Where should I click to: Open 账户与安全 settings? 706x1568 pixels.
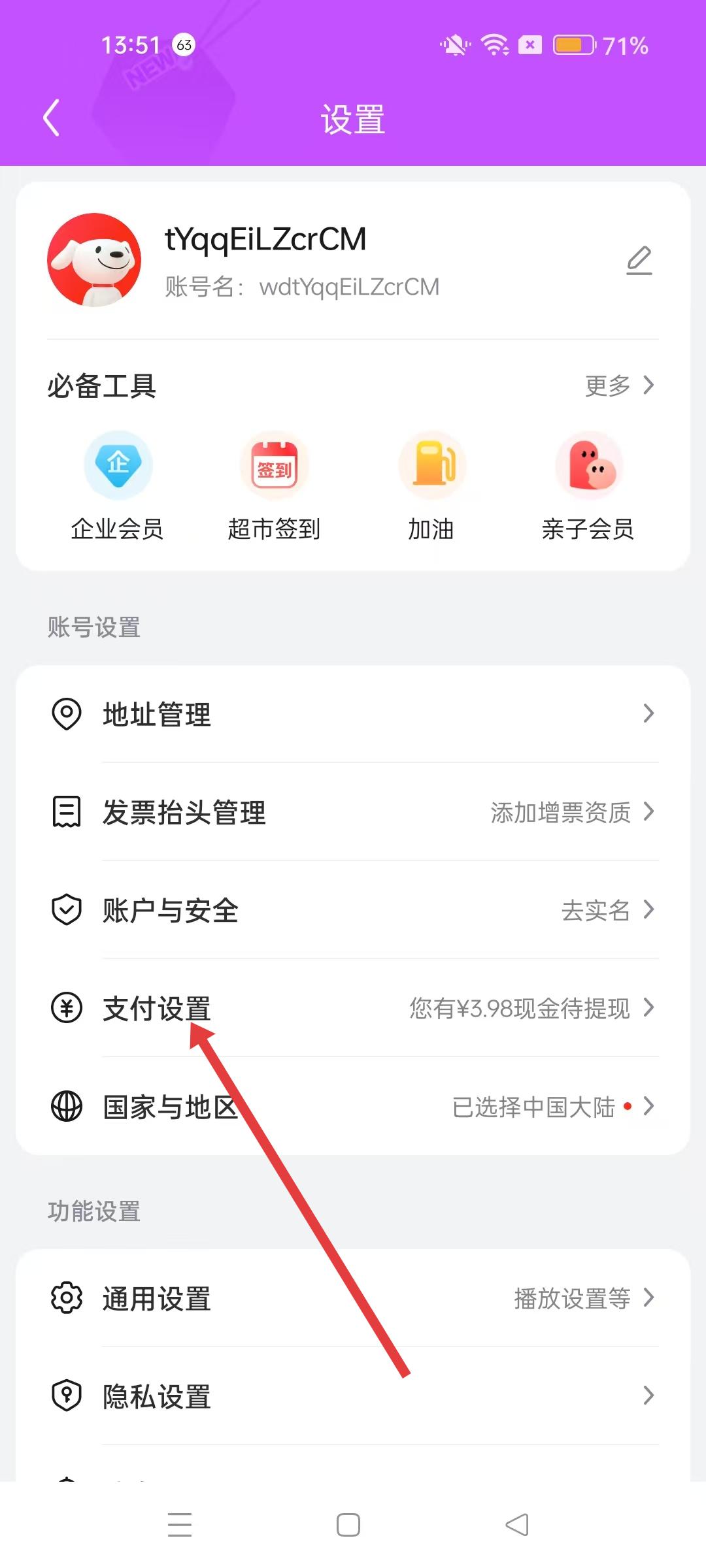[x=353, y=910]
